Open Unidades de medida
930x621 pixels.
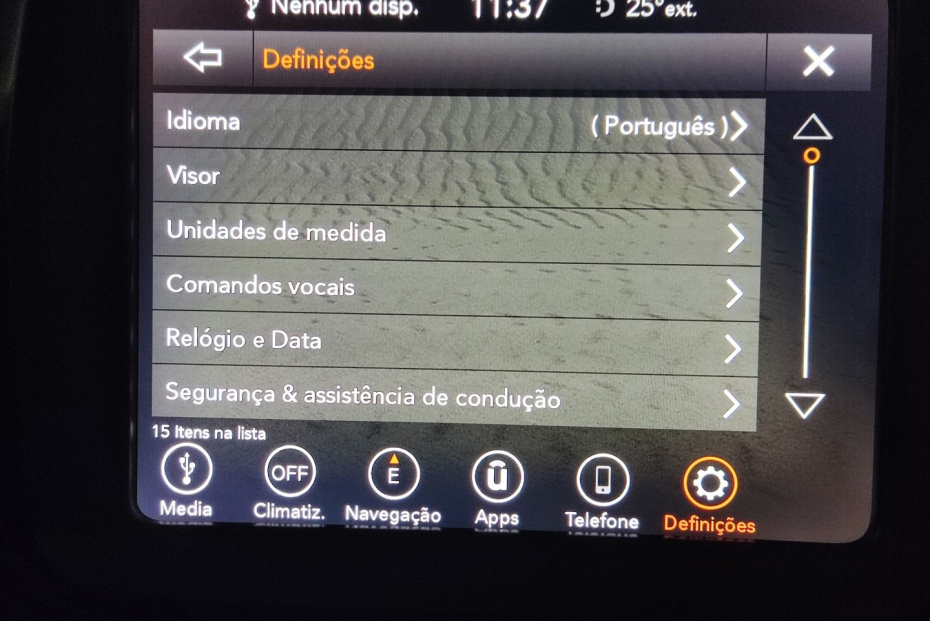coord(457,236)
